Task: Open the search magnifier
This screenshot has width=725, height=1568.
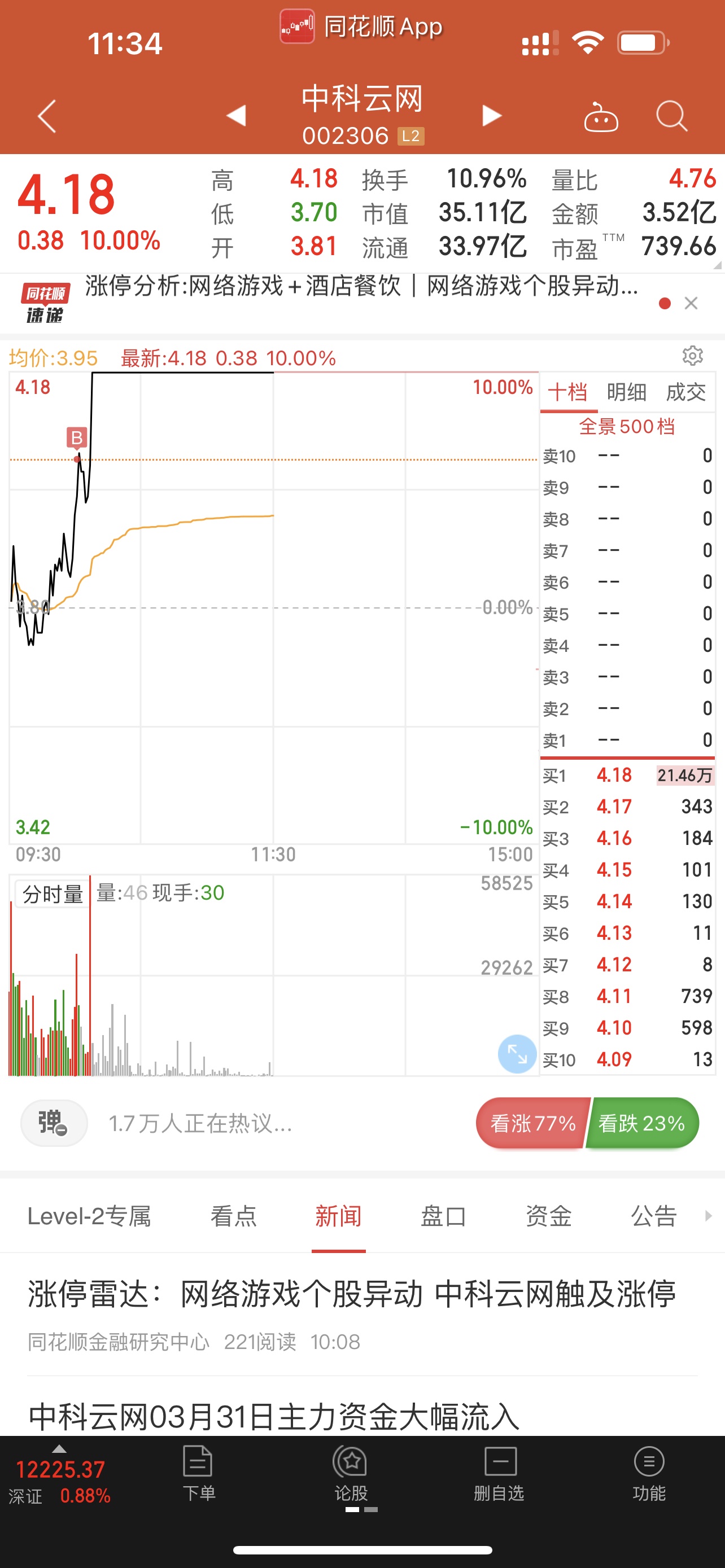Action: coord(671,116)
